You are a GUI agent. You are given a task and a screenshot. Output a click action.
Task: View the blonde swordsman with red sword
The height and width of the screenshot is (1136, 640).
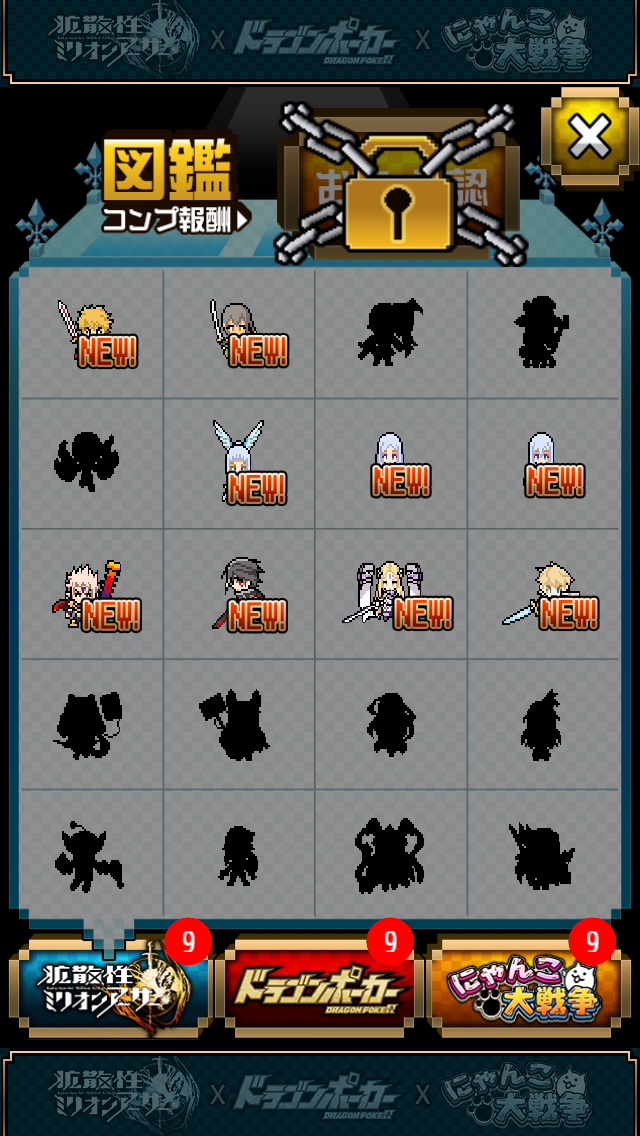click(x=93, y=334)
